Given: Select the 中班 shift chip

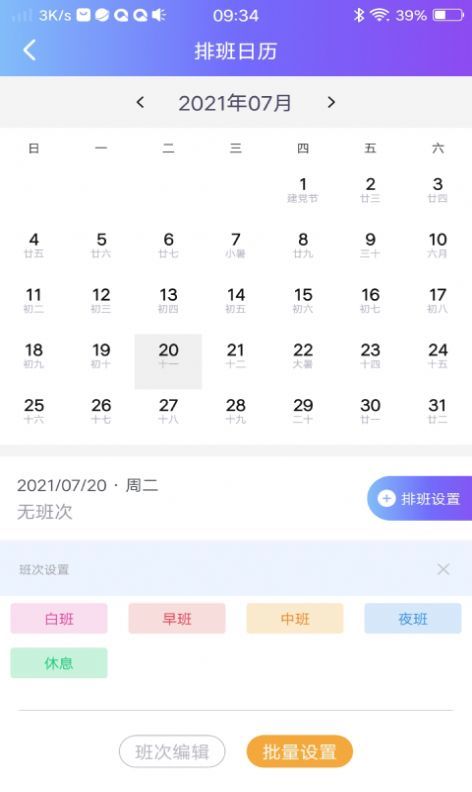Looking at the screenshot, I should pyautogui.click(x=295, y=619).
